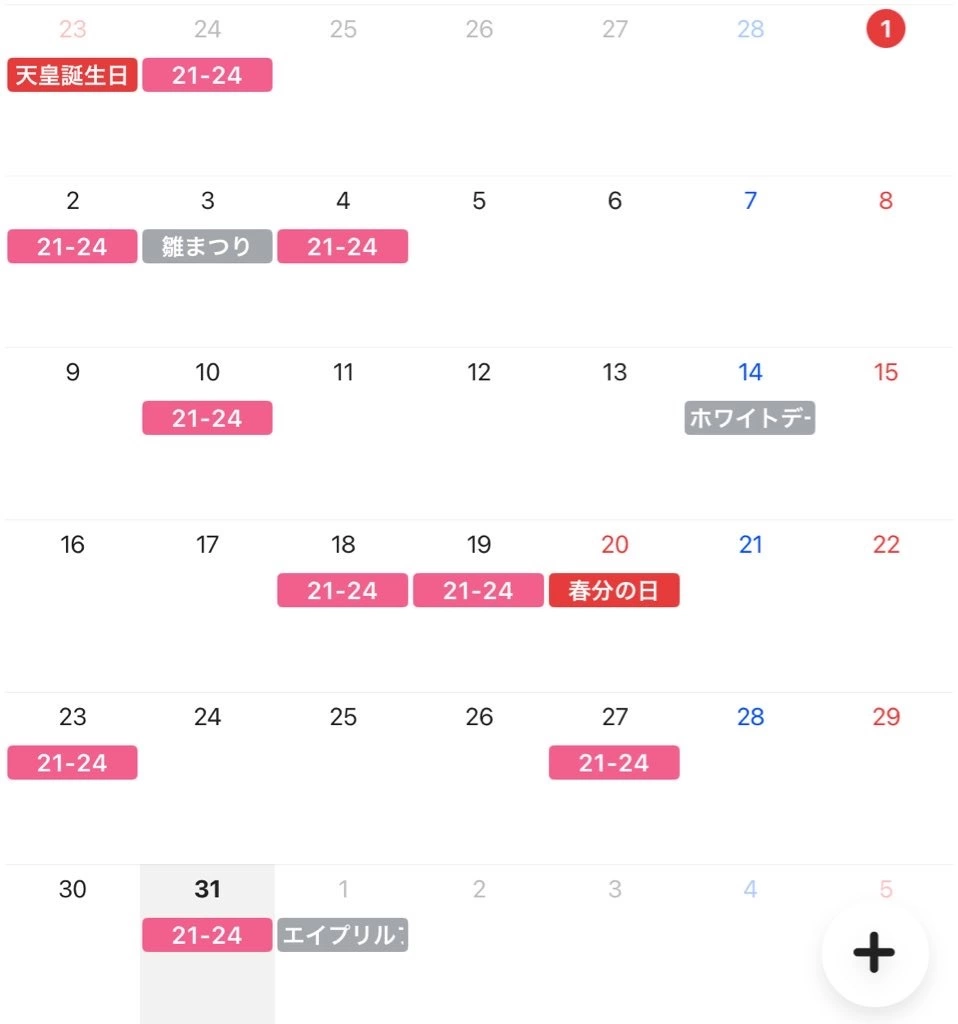Select March 16 in the calendar

click(72, 545)
